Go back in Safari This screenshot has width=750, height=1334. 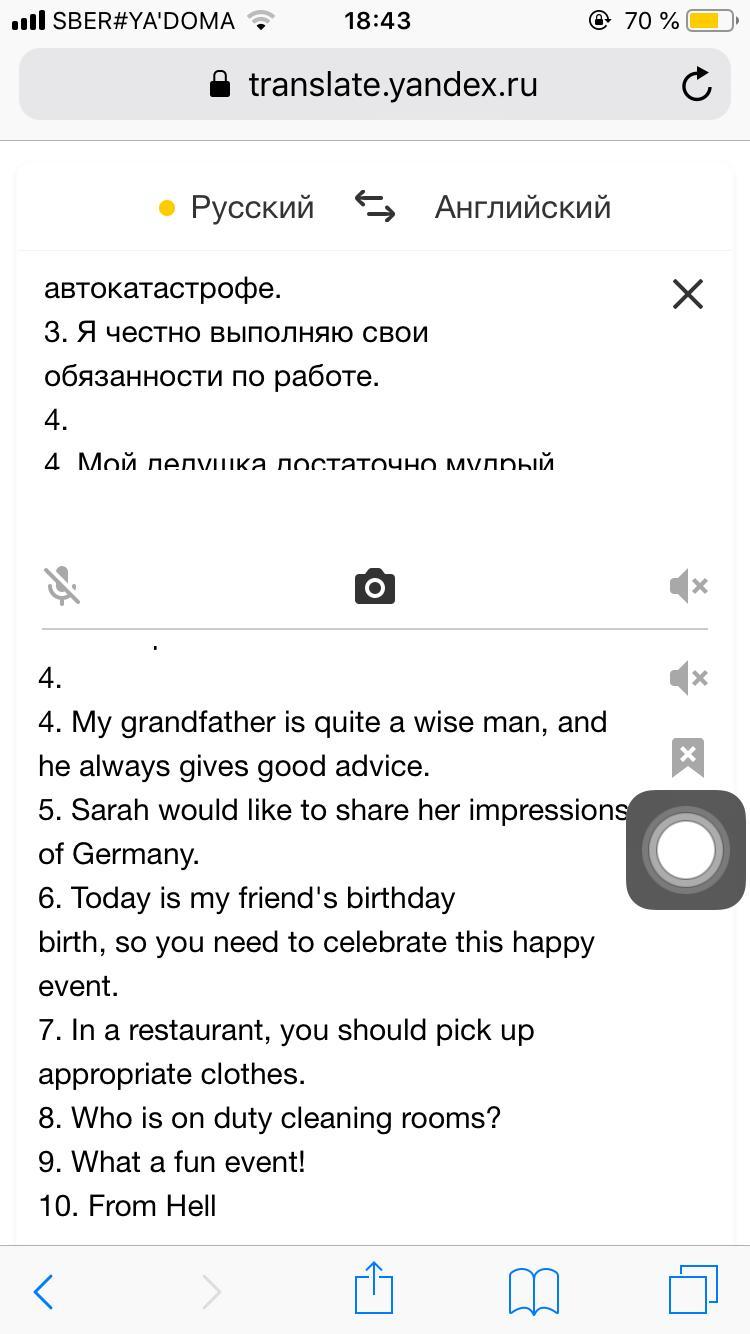(43, 1291)
